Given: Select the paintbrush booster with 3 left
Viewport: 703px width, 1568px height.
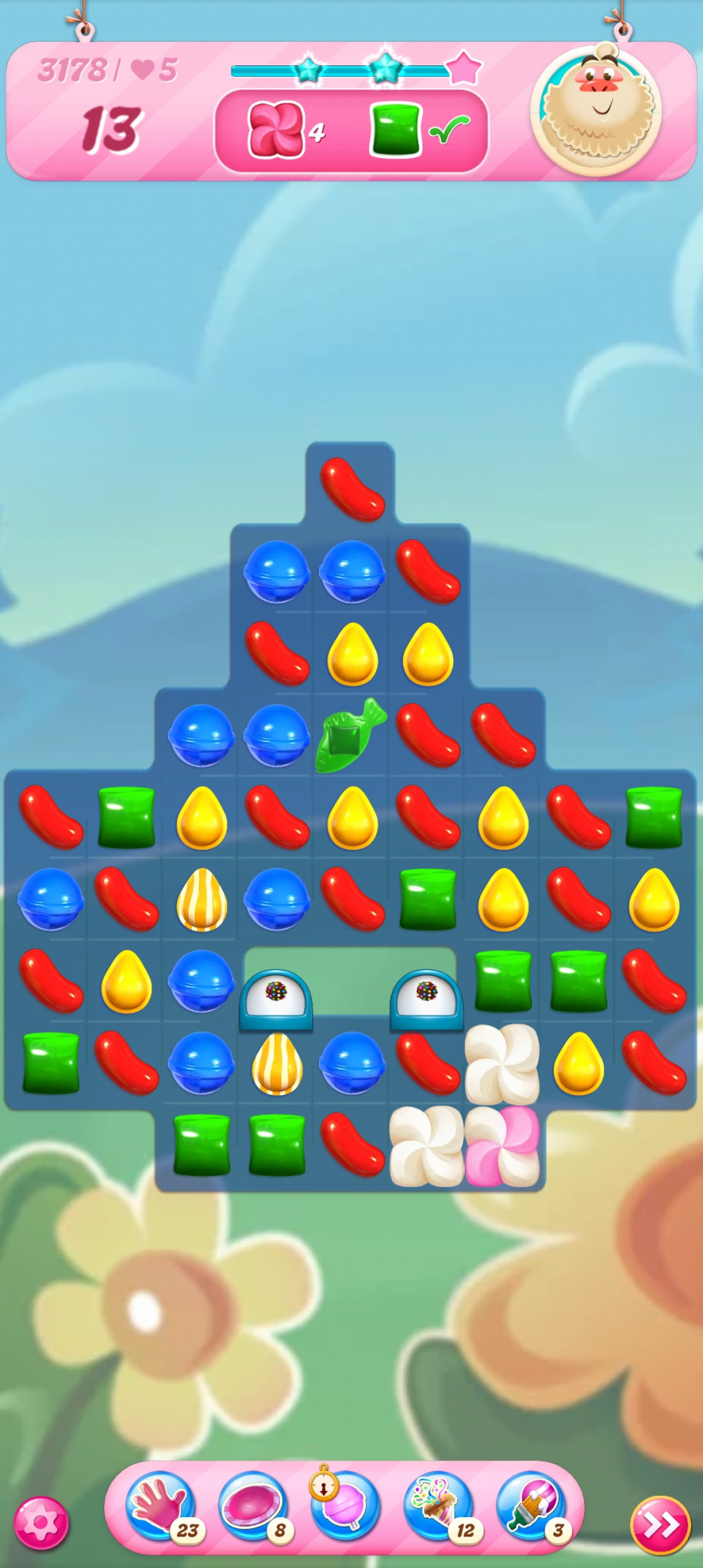Looking at the screenshot, I should [x=531, y=1505].
